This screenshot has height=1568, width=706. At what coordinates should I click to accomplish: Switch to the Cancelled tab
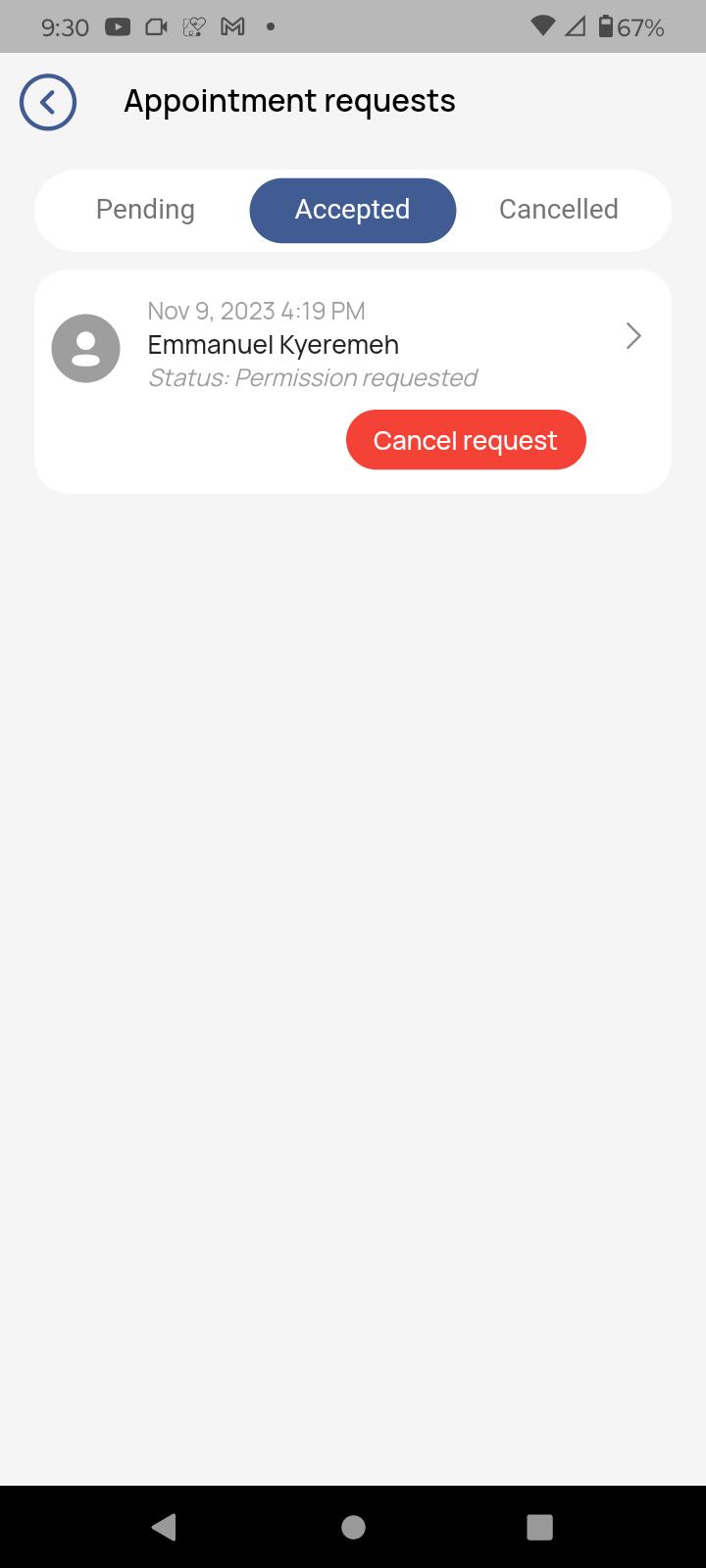pos(559,210)
